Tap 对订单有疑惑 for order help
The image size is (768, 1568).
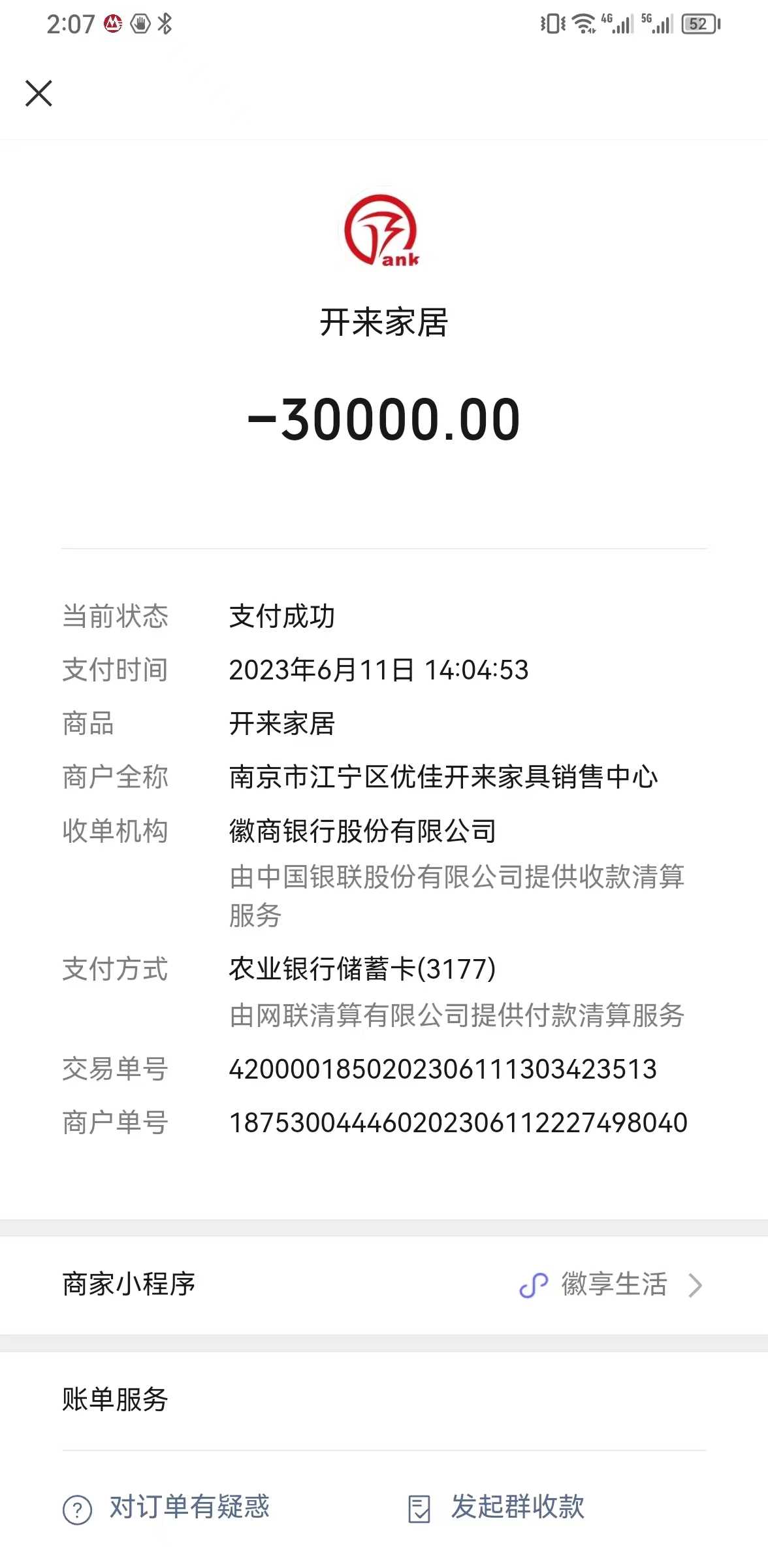coord(188,1507)
